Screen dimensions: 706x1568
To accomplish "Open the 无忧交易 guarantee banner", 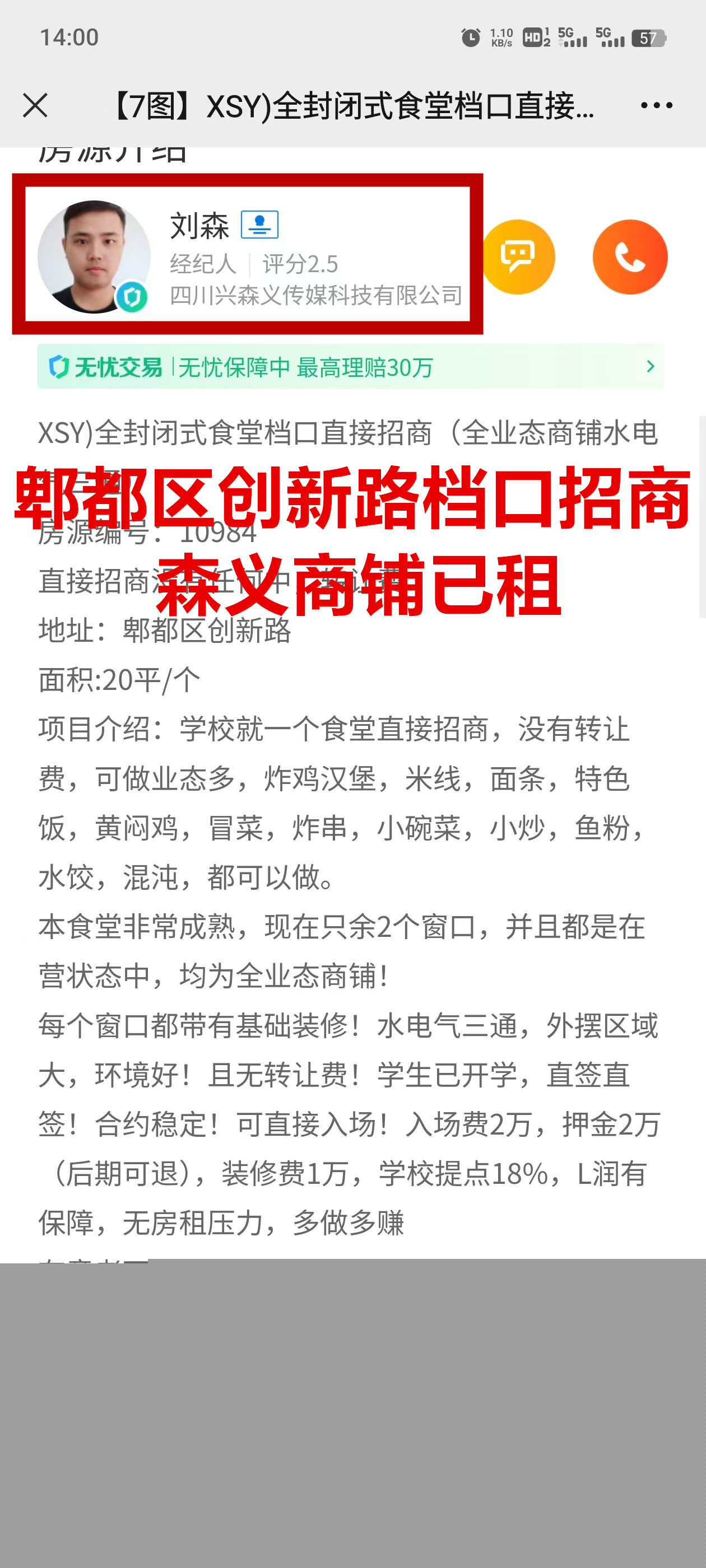I will pos(350,366).
